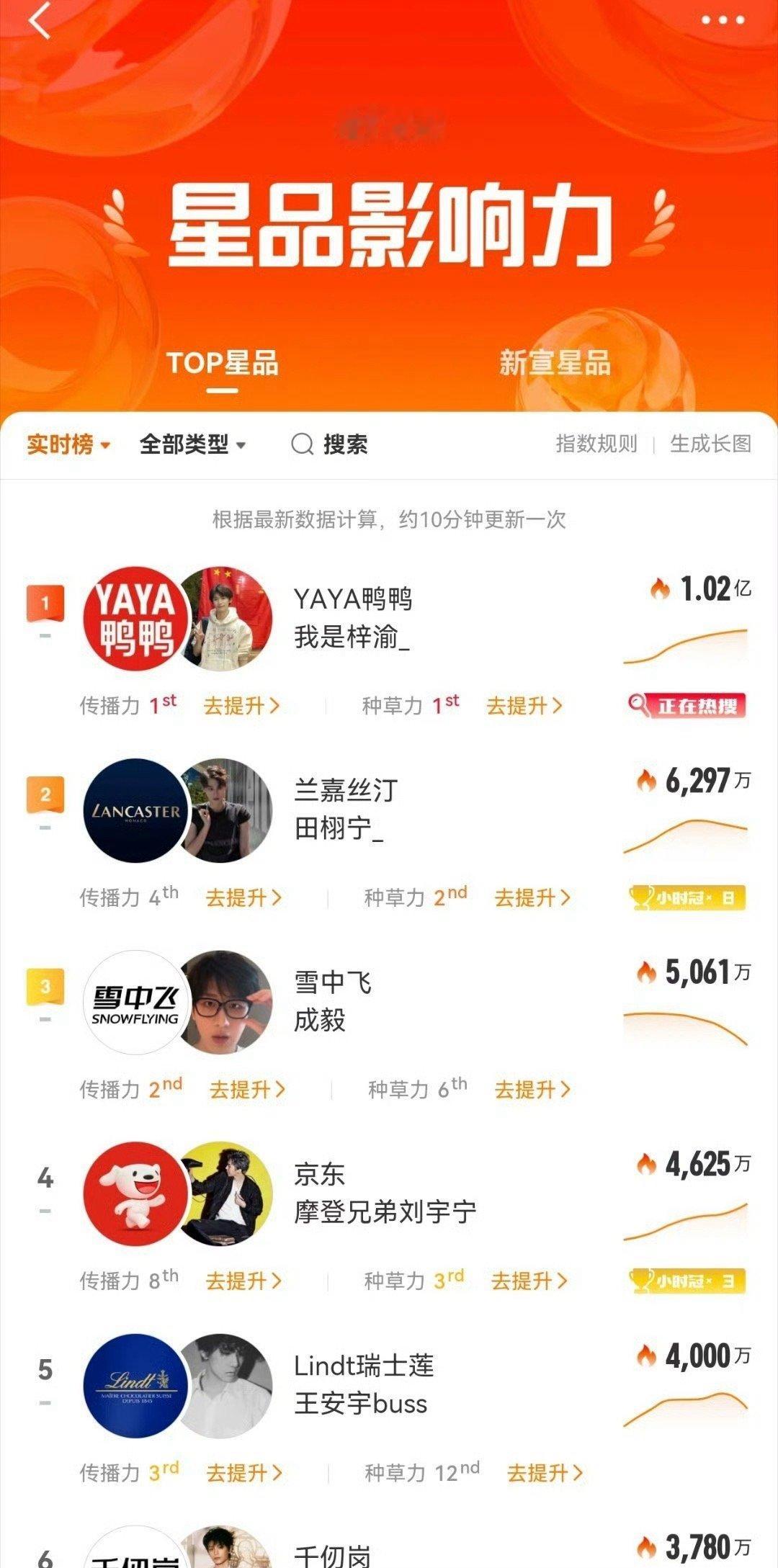The image size is (778, 1568).
Task: Tap 去提升 beside 传播力 for Lindt瑞士莲
Action: click(243, 1473)
